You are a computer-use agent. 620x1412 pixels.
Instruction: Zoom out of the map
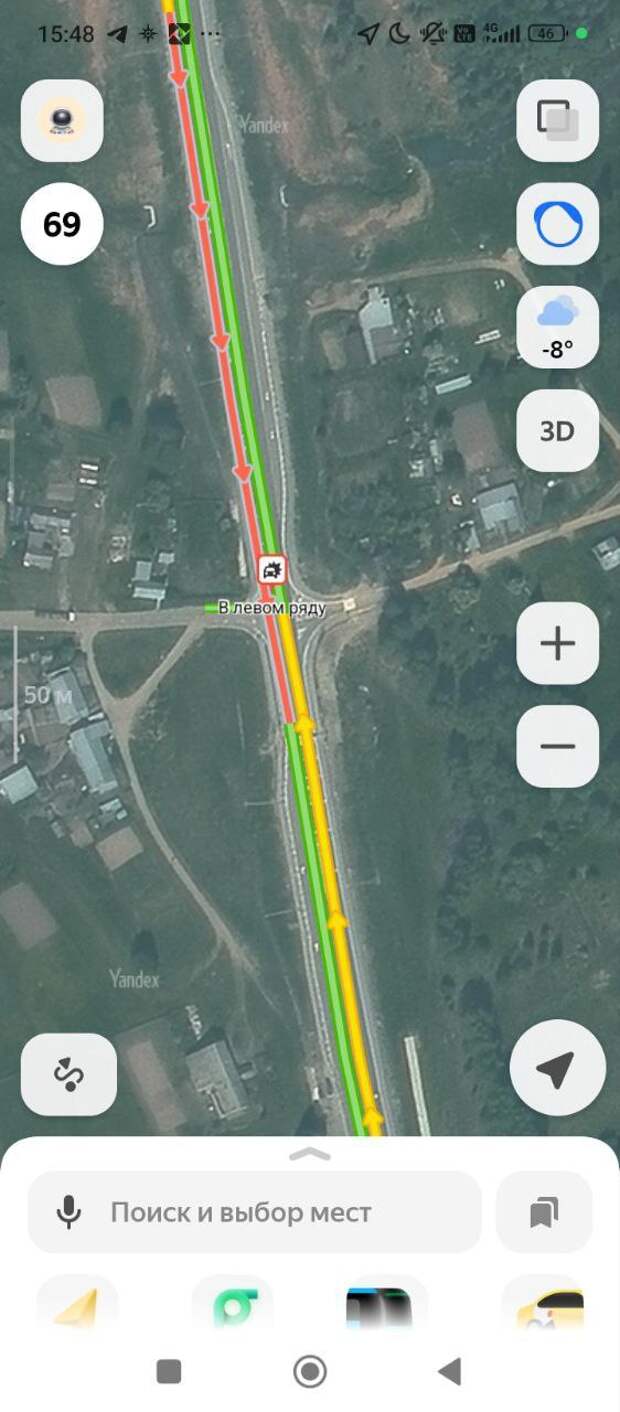tap(557, 746)
